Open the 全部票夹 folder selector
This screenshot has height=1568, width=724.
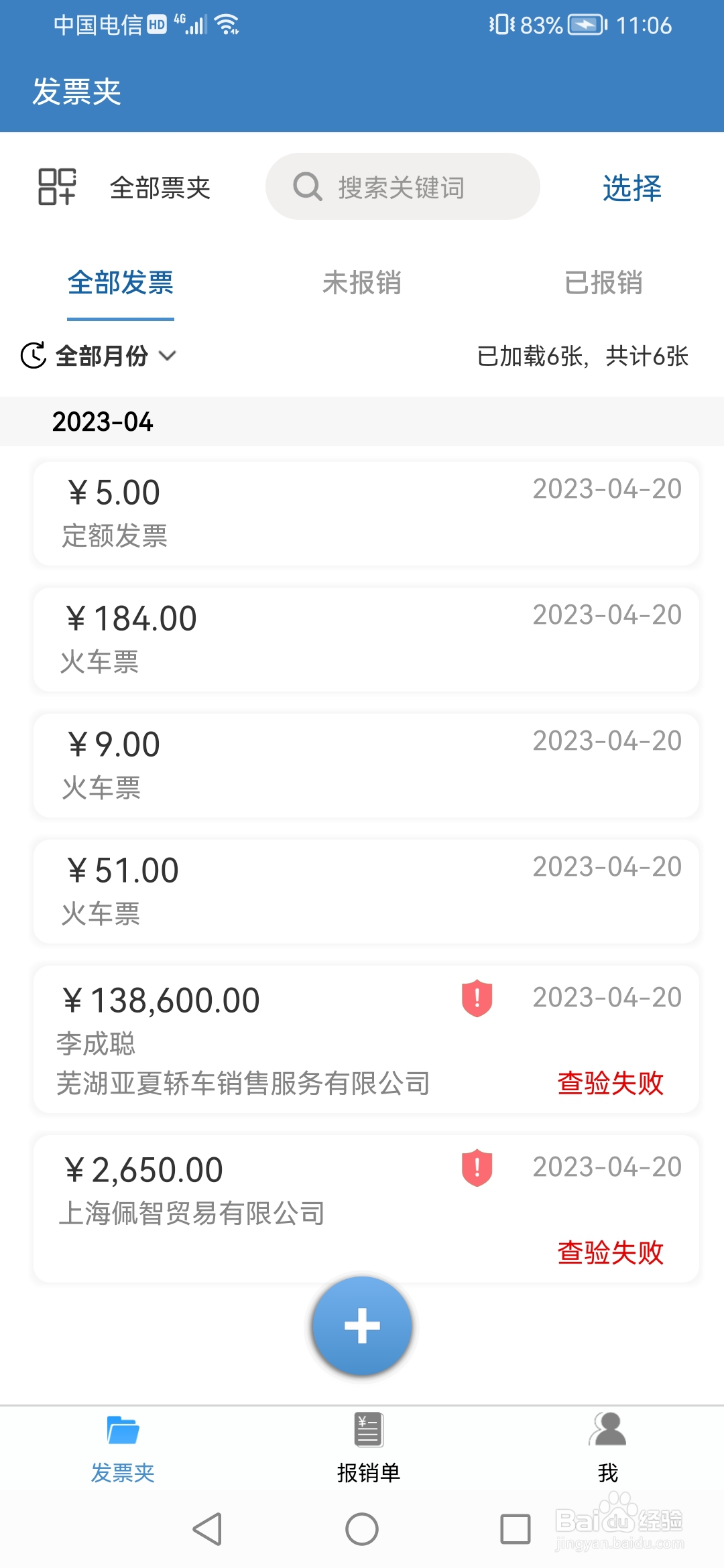[x=125, y=187]
